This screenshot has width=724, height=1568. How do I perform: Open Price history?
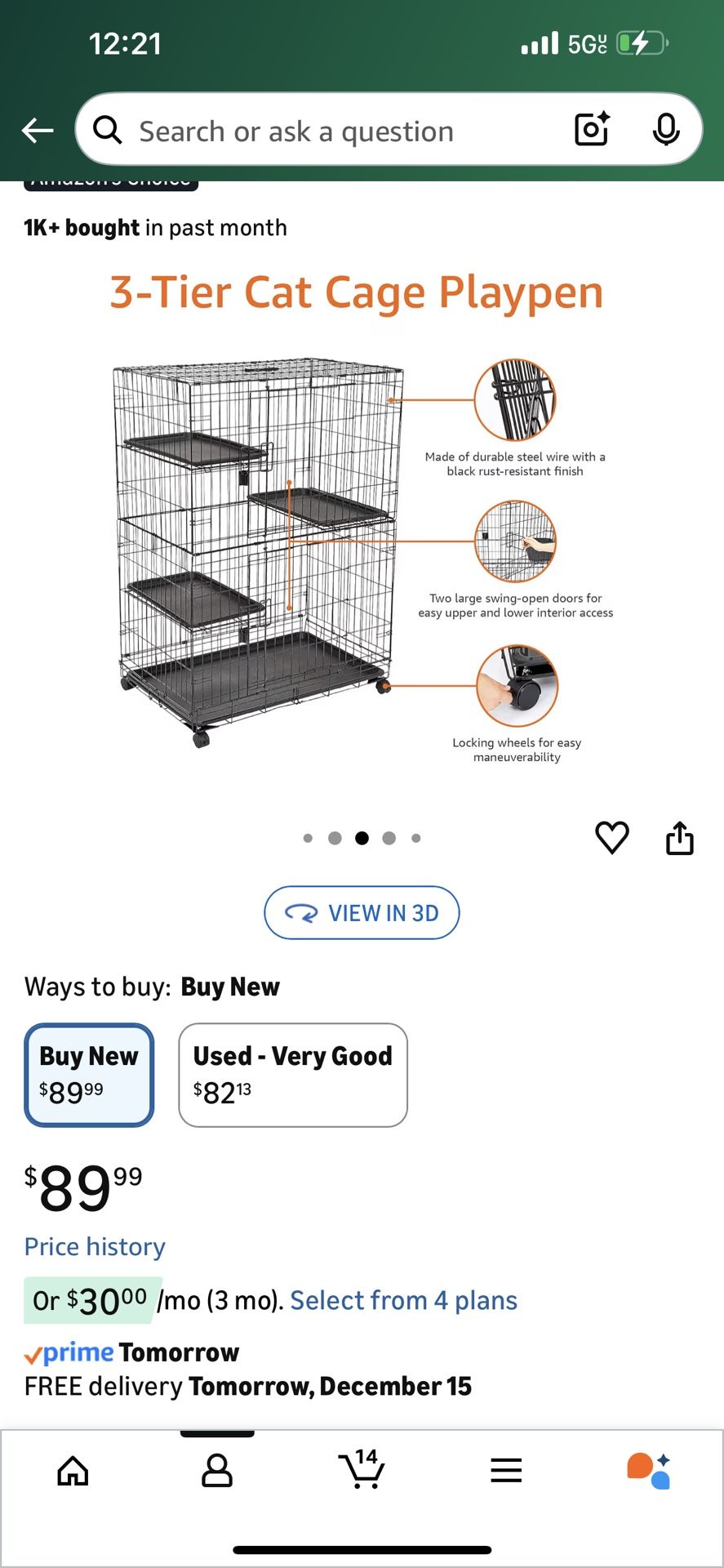(x=95, y=1247)
